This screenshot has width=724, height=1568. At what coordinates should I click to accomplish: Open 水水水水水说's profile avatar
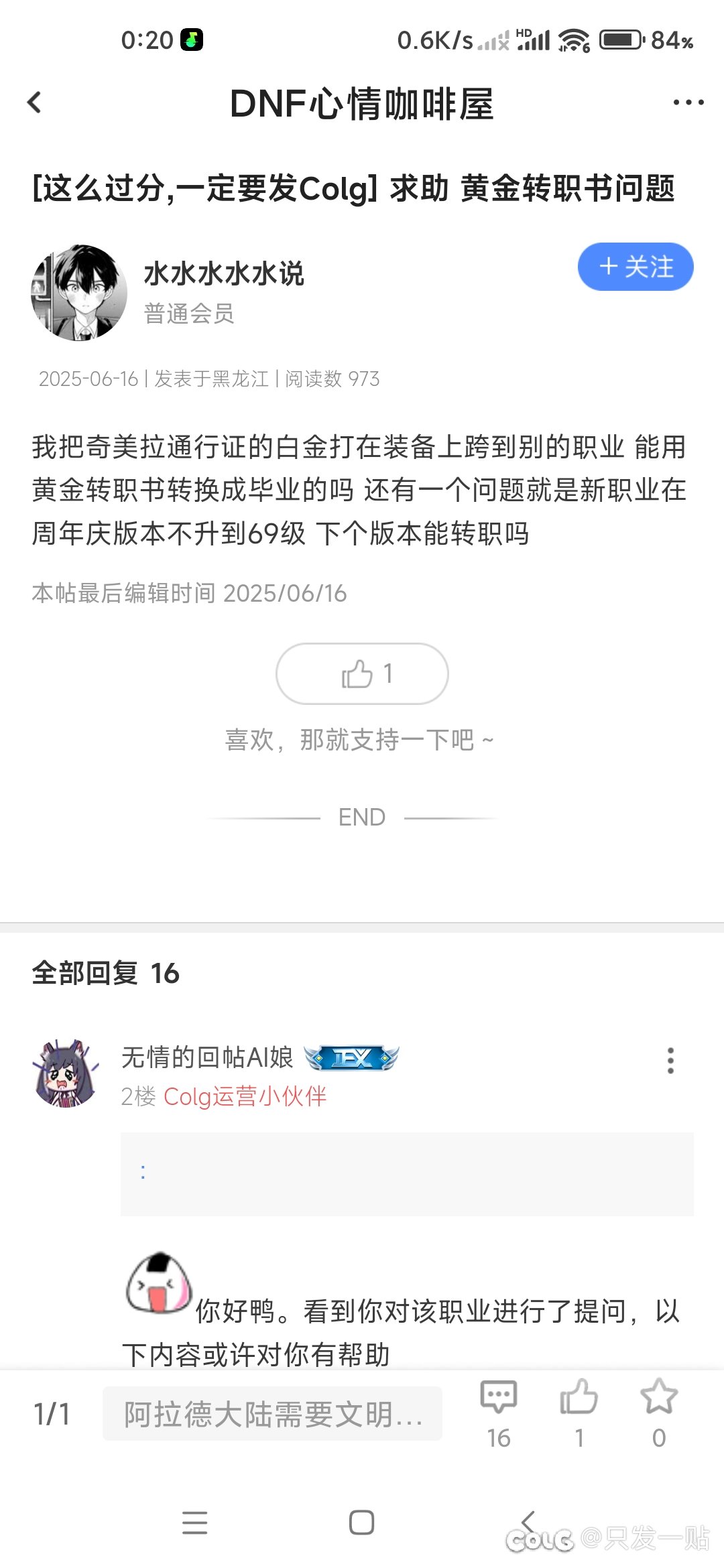click(79, 292)
